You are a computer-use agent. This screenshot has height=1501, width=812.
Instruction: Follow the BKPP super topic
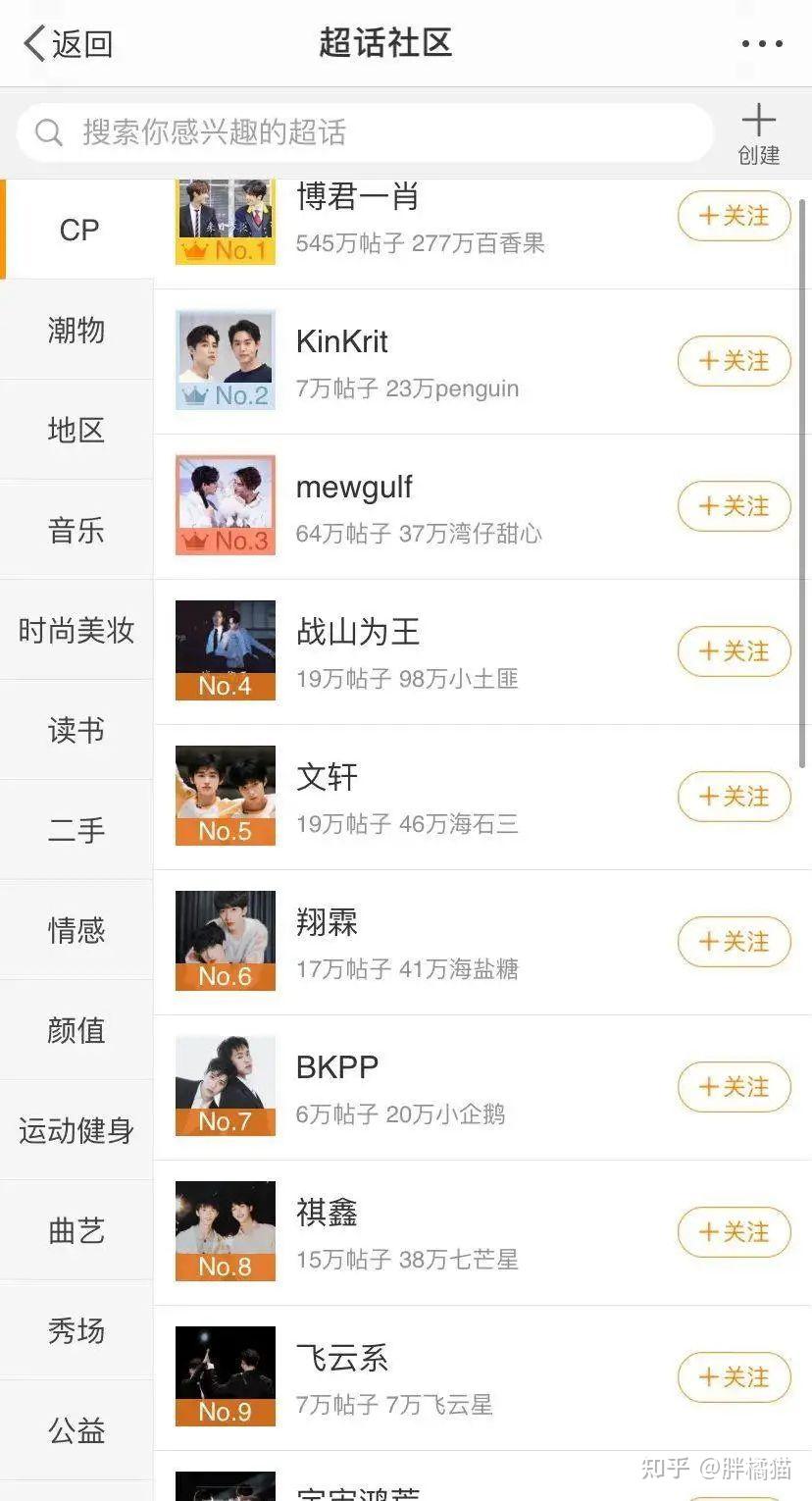734,1087
